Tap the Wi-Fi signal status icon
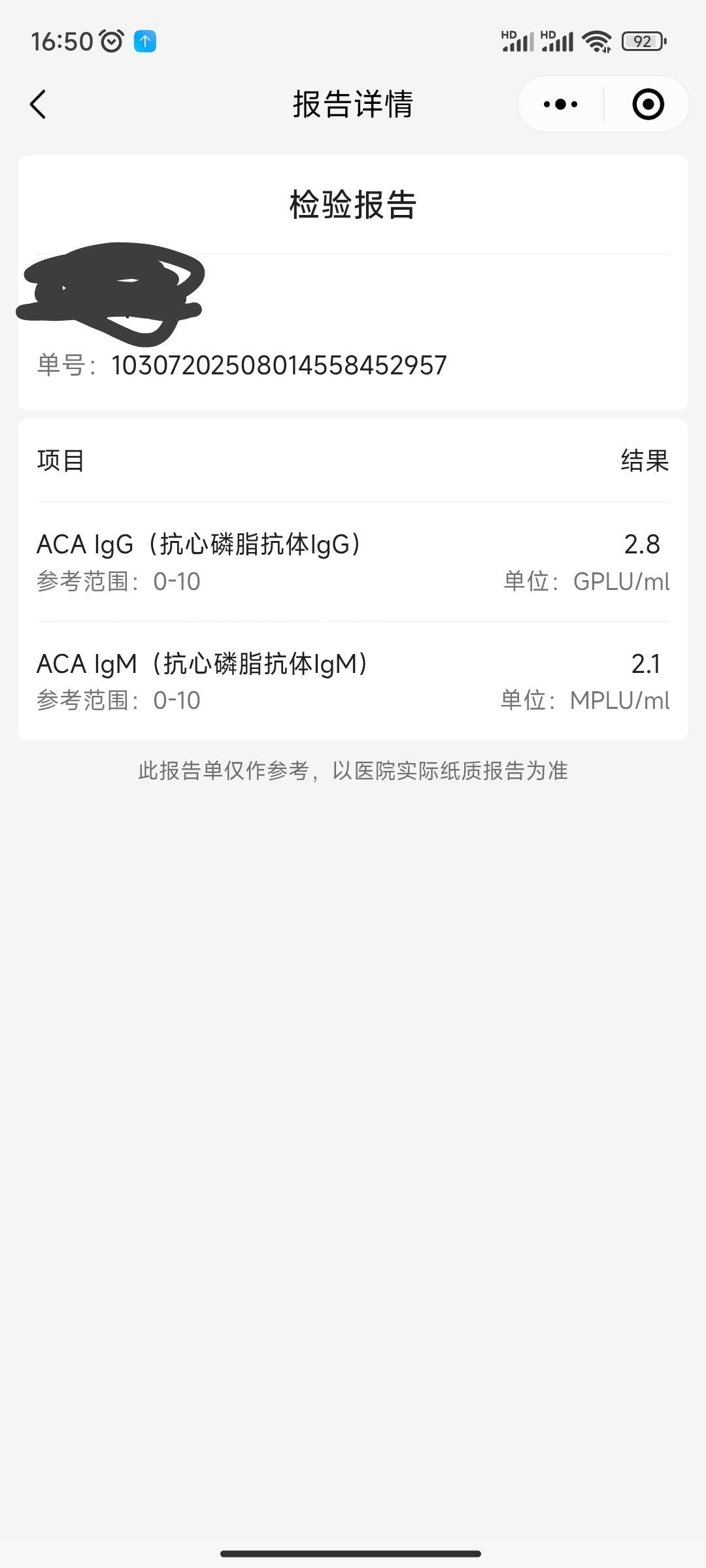Viewport: 706px width, 1568px height. (x=597, y=41)
